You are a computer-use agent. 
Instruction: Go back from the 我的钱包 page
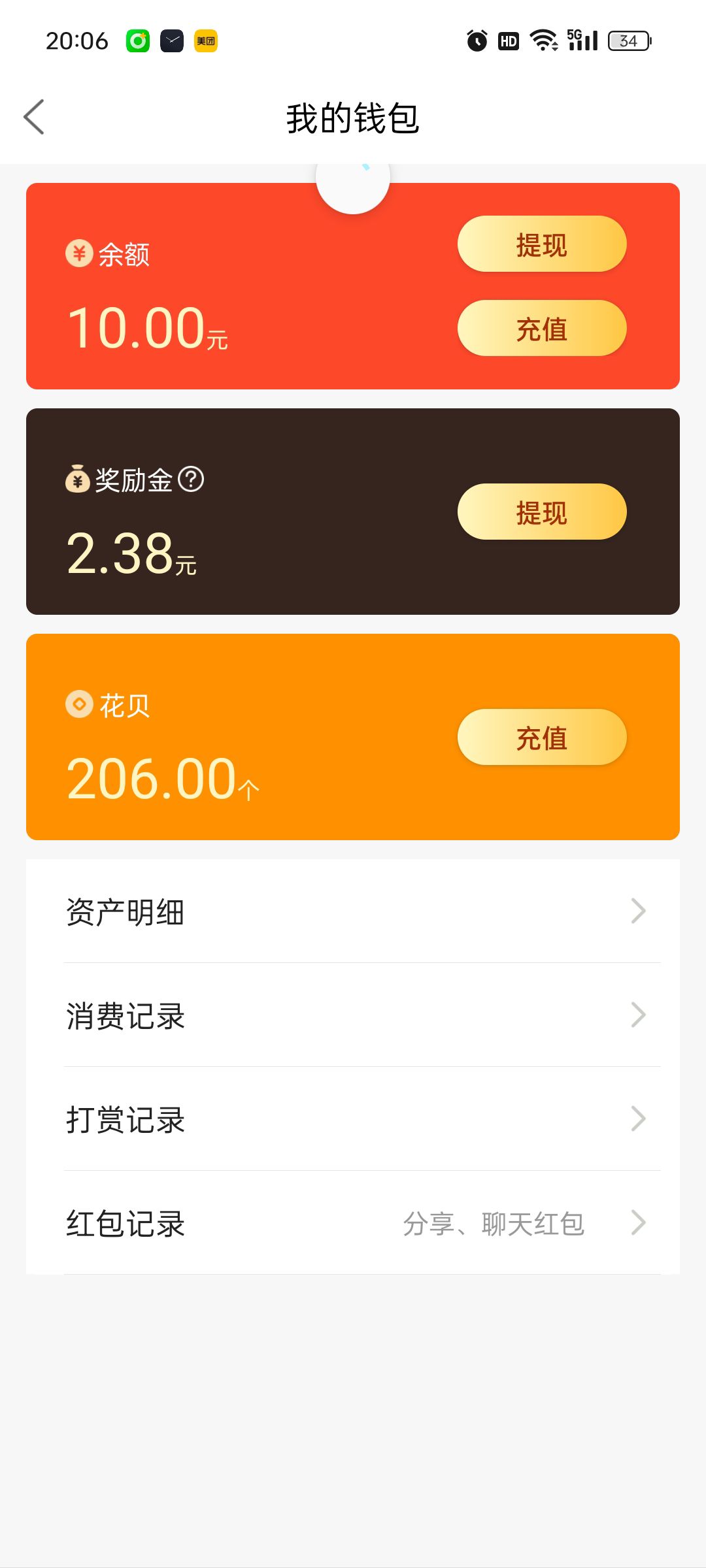point(34,117)
